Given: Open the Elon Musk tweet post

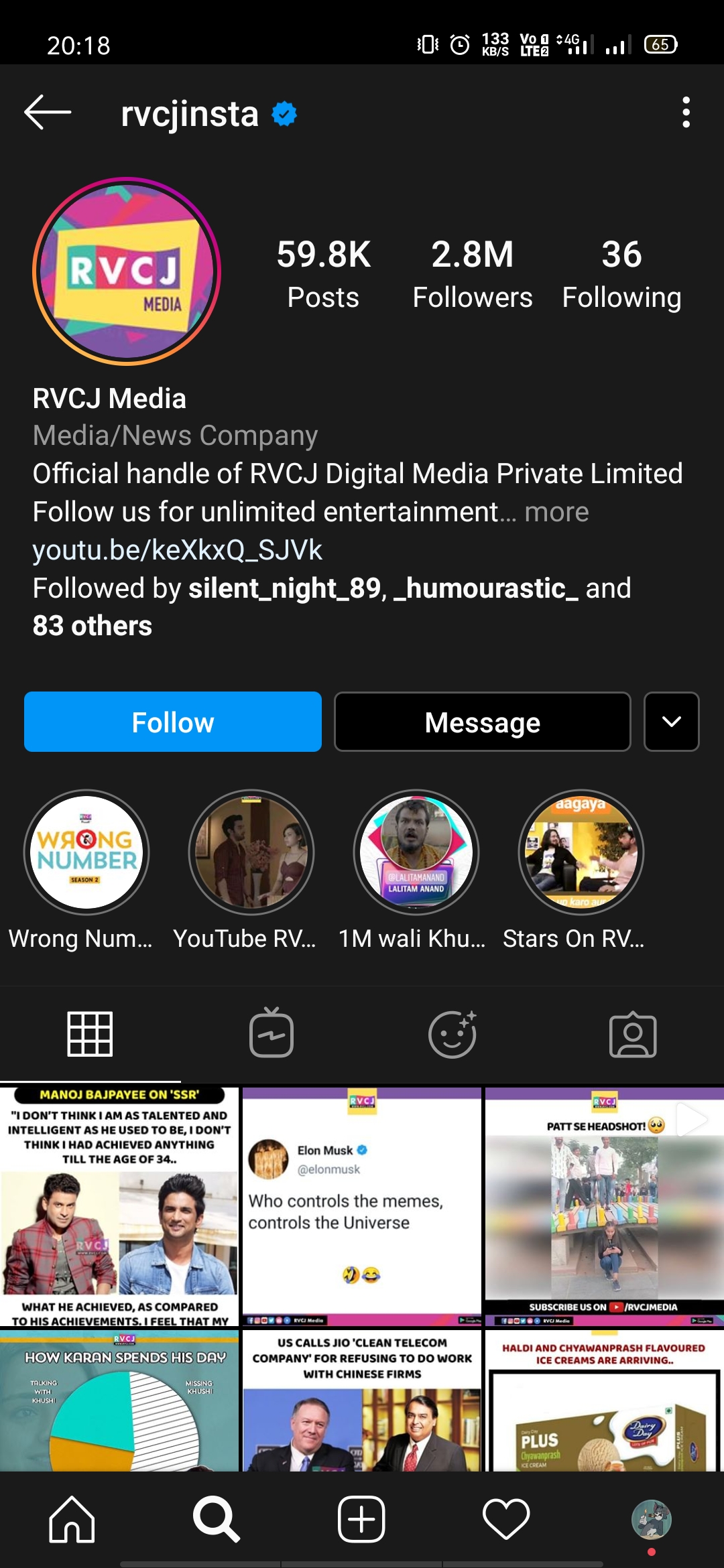Looking at the screenshot, I should coord(362,1206).
